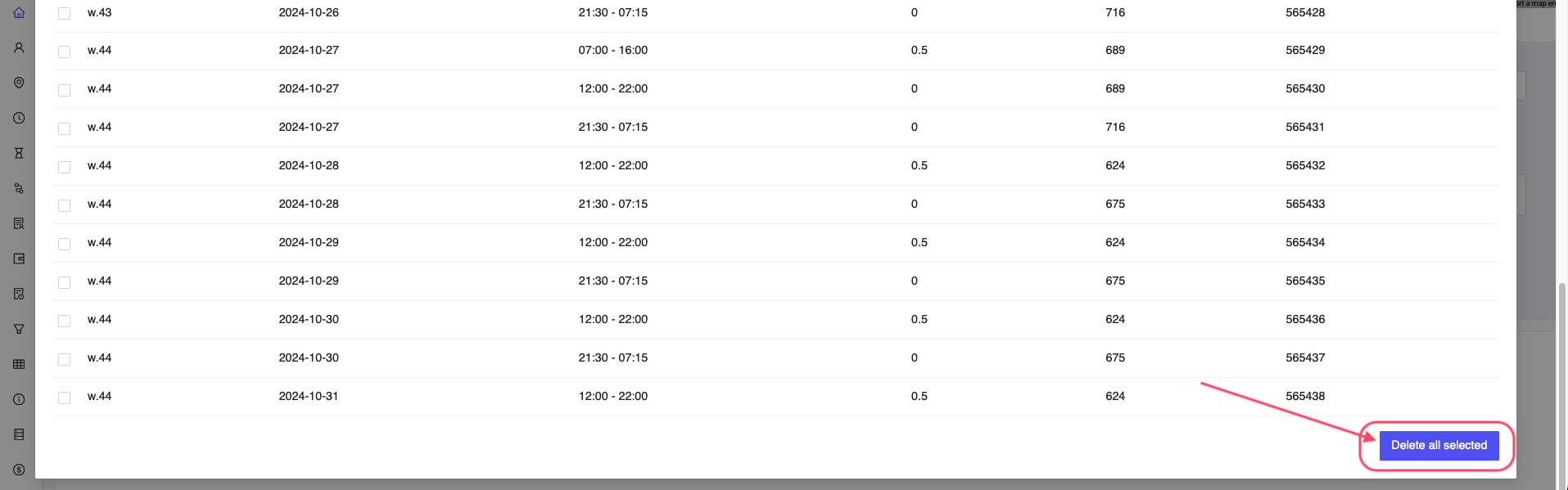The image size is (1568, 490).
Task: Tick row 565435 checkbox
Action: tap(64, 282)
